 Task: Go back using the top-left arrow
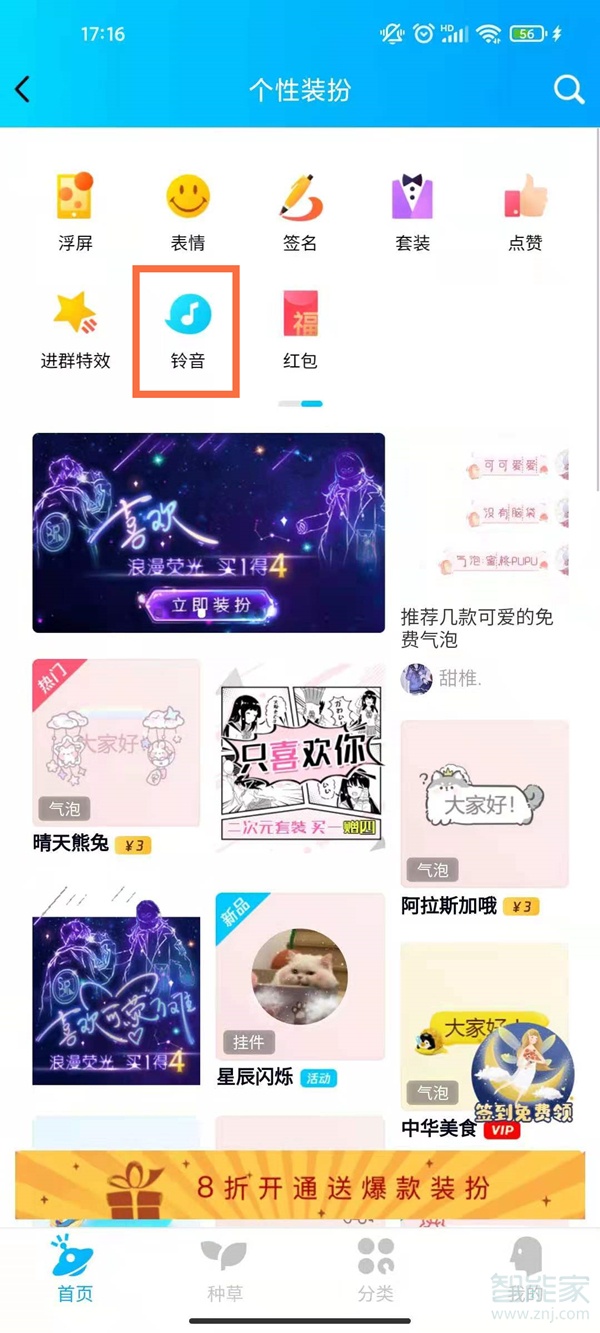coord(23,89)
